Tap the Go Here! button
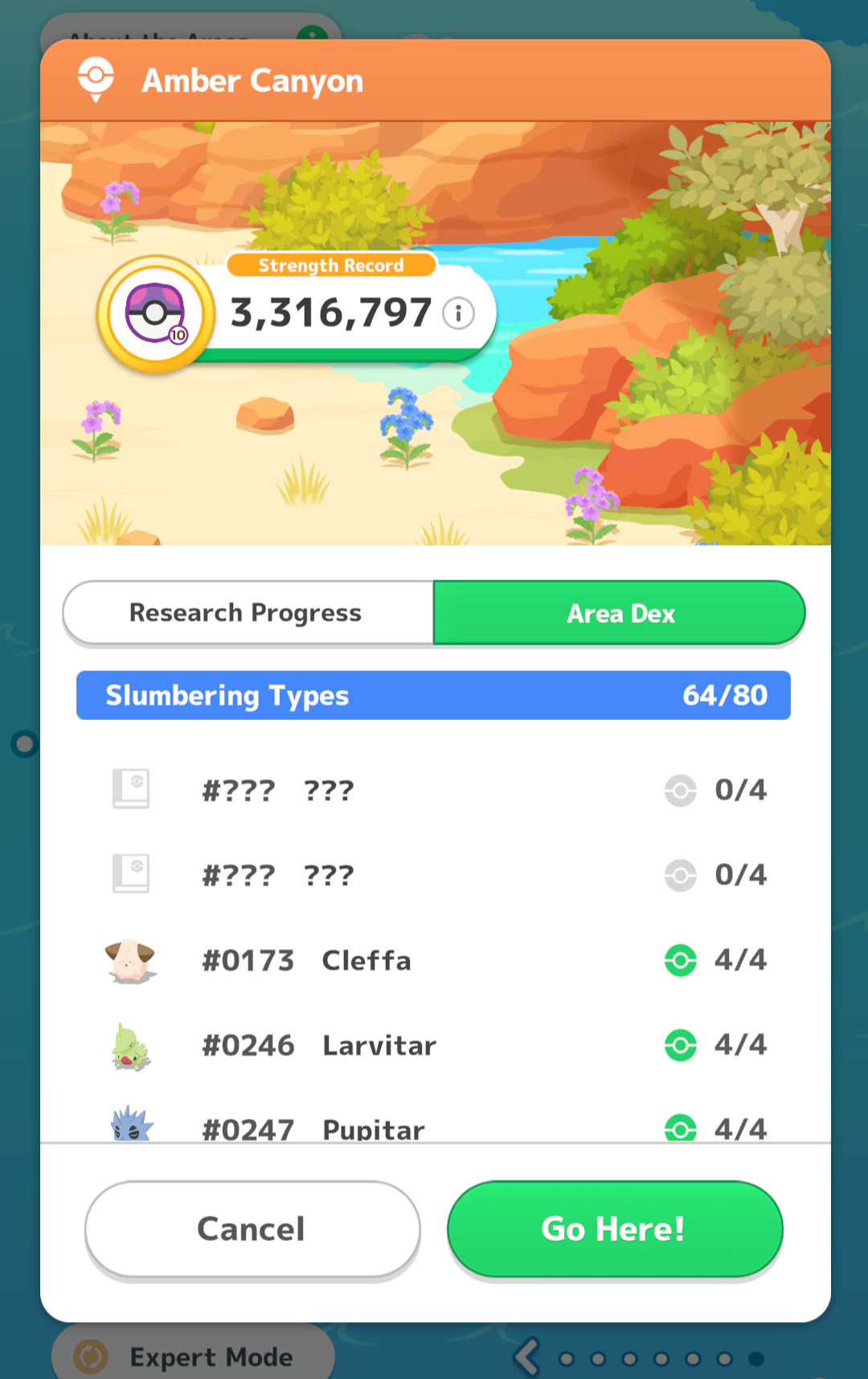 pos(615,1228)
